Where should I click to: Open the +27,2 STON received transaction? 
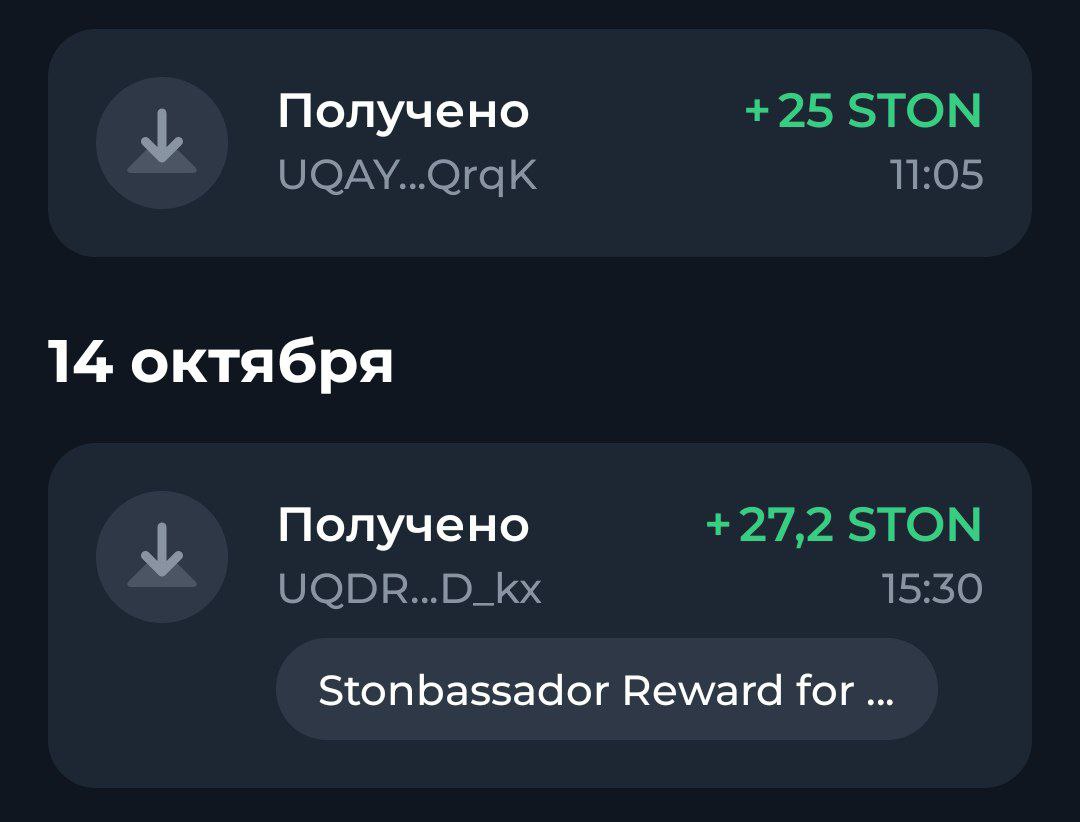(x=540, y=556)
